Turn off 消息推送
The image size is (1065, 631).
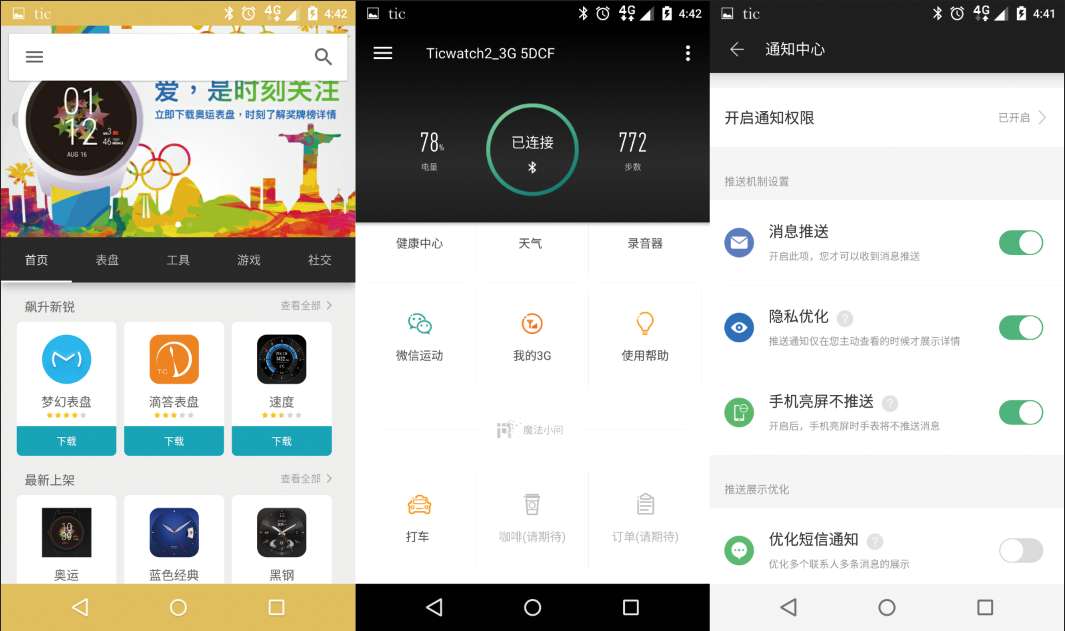tap(1020, 242)
